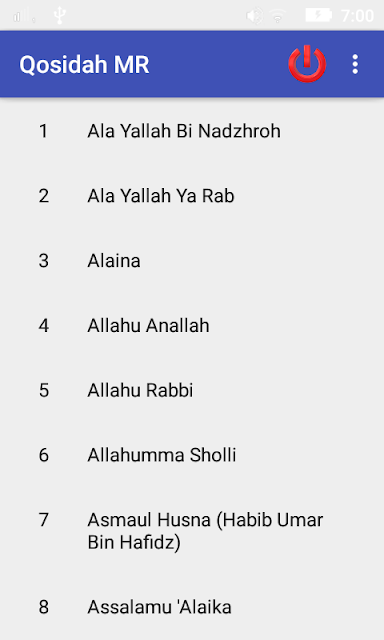384x640 pixels.
Task: Choose Allahu Anallah from the list
Action: pos(192,326)
